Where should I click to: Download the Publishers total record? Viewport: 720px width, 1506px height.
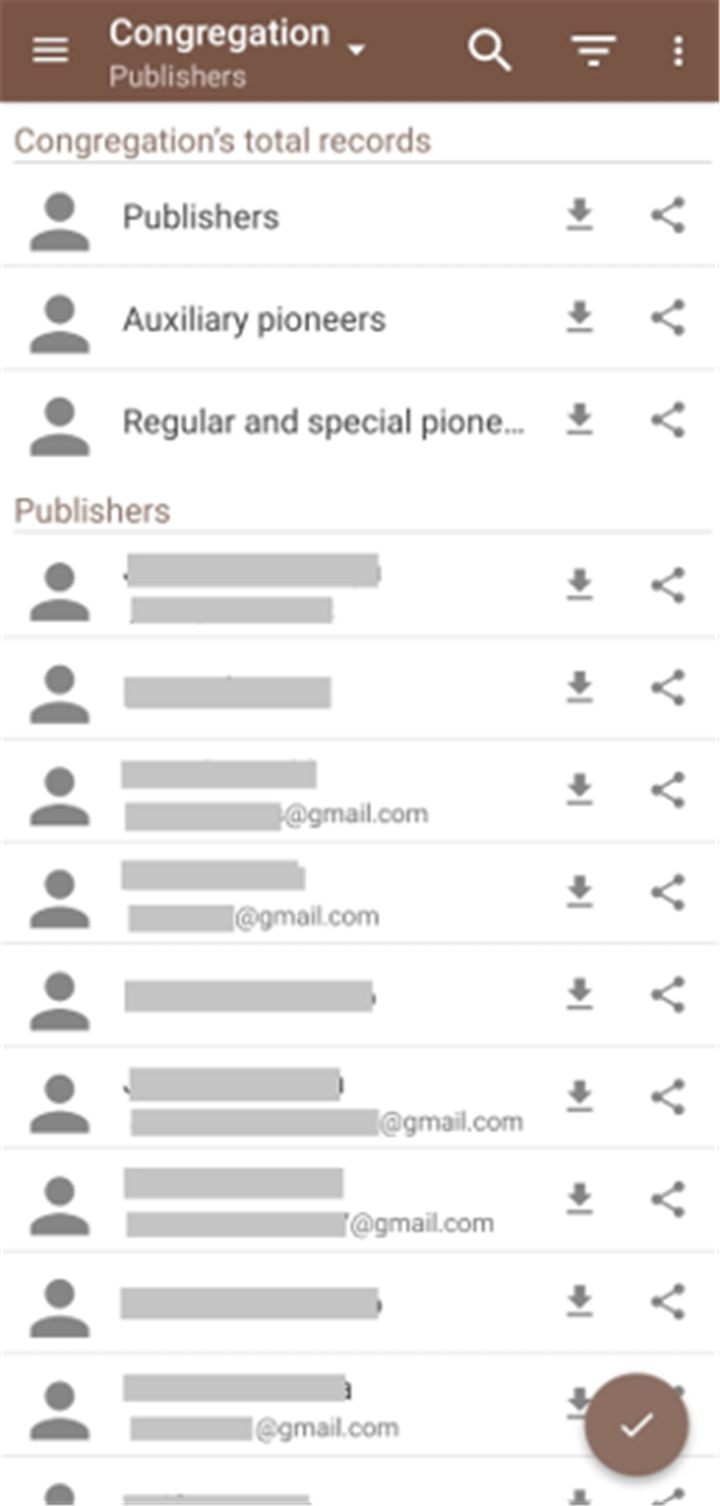click(x=579, y=216)
